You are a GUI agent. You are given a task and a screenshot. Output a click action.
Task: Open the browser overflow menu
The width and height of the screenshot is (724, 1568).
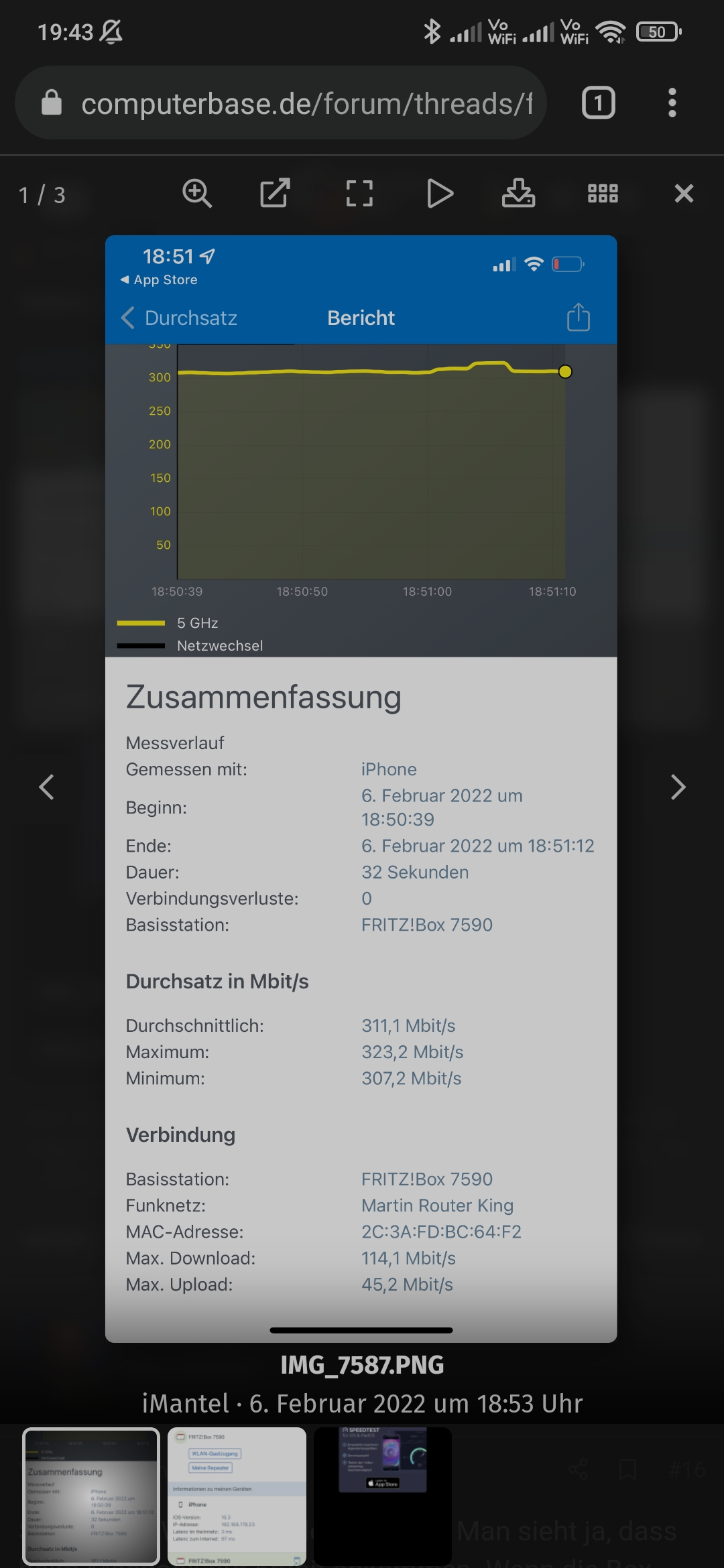click(x=672, y=103)
